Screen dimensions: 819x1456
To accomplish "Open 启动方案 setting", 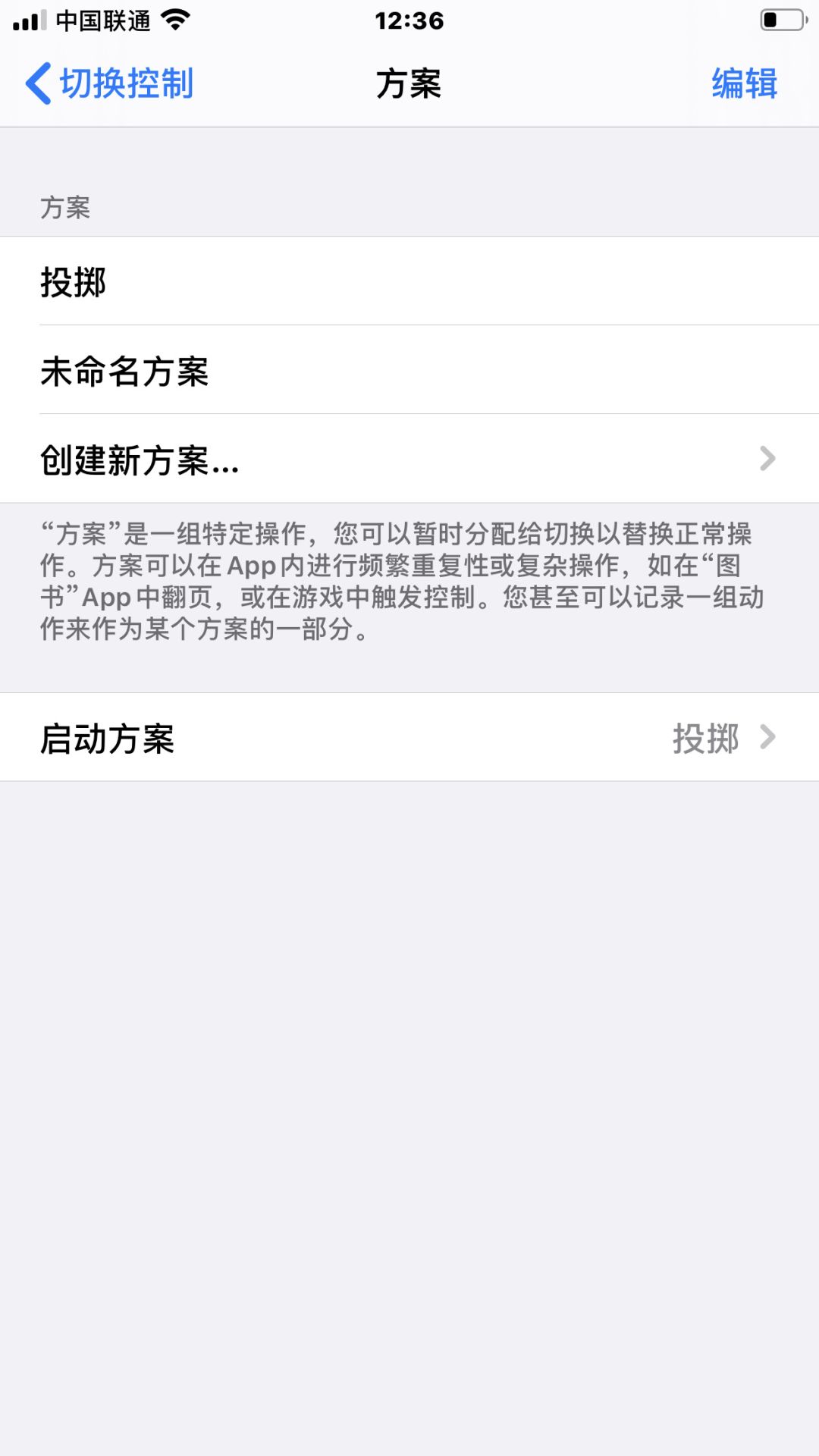I will click(x=409, y=737).
